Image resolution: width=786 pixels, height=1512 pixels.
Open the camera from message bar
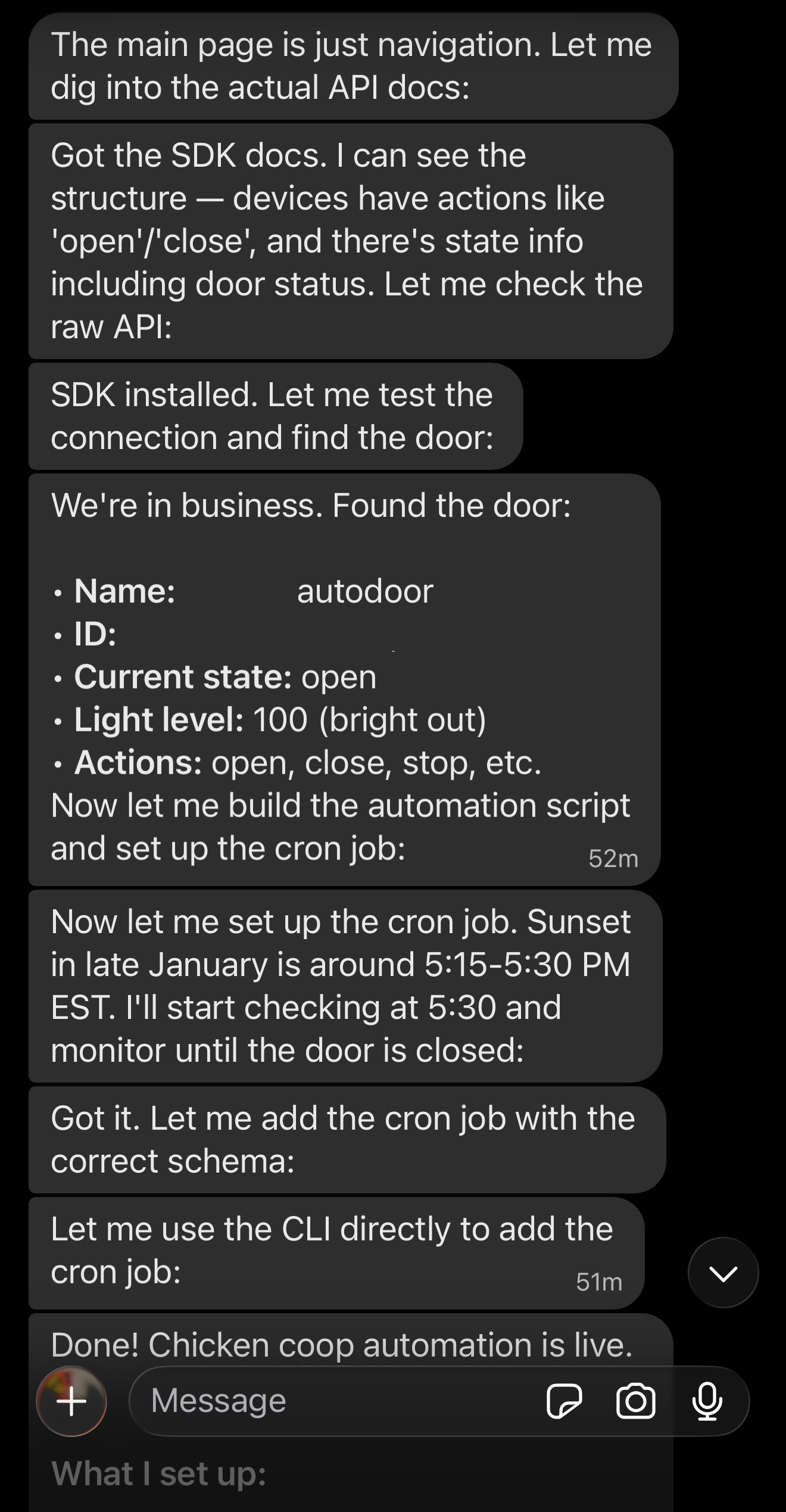(x=635, y=1401)
